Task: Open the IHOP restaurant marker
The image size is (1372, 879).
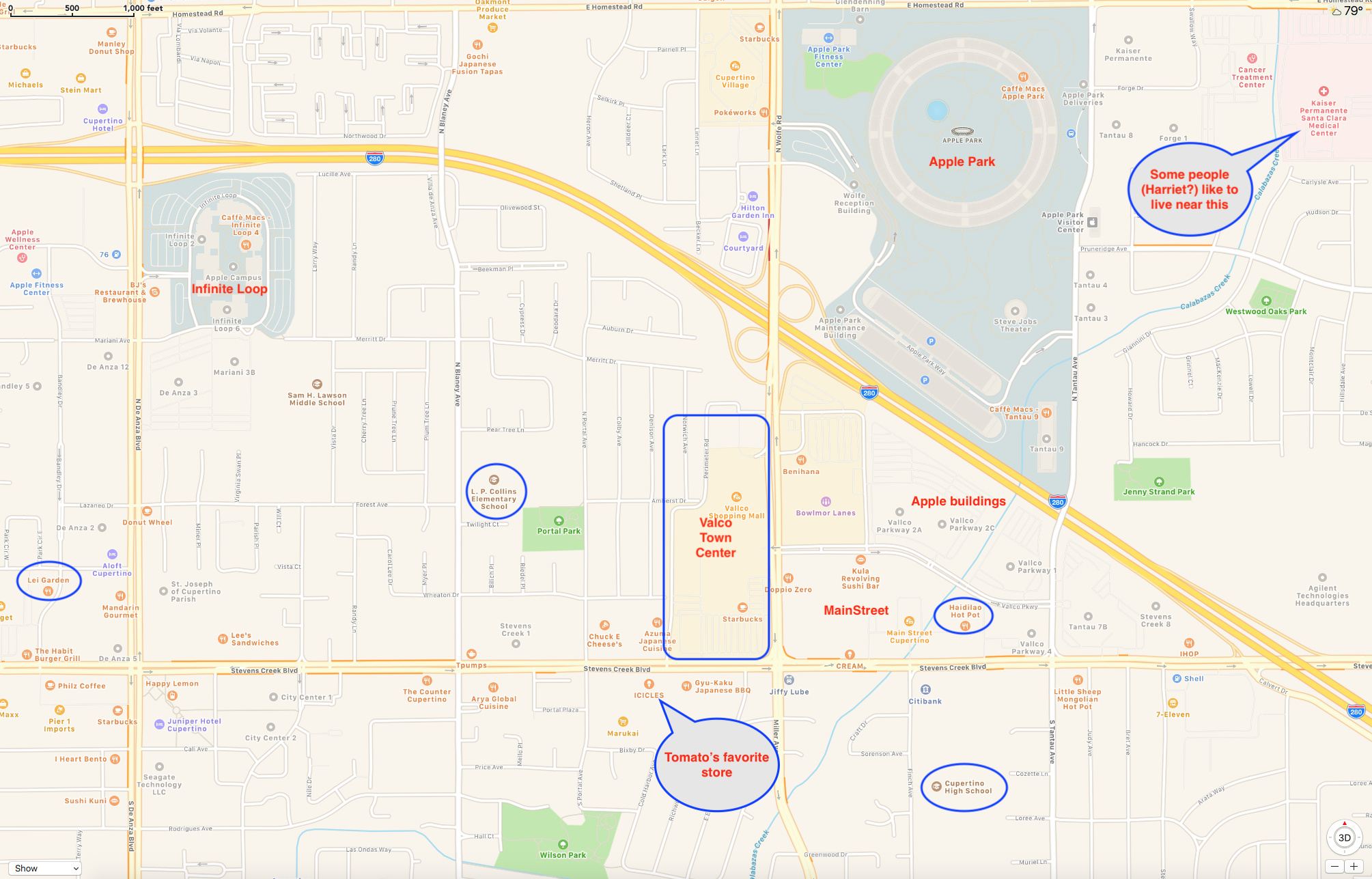Action: [1189, 643]
